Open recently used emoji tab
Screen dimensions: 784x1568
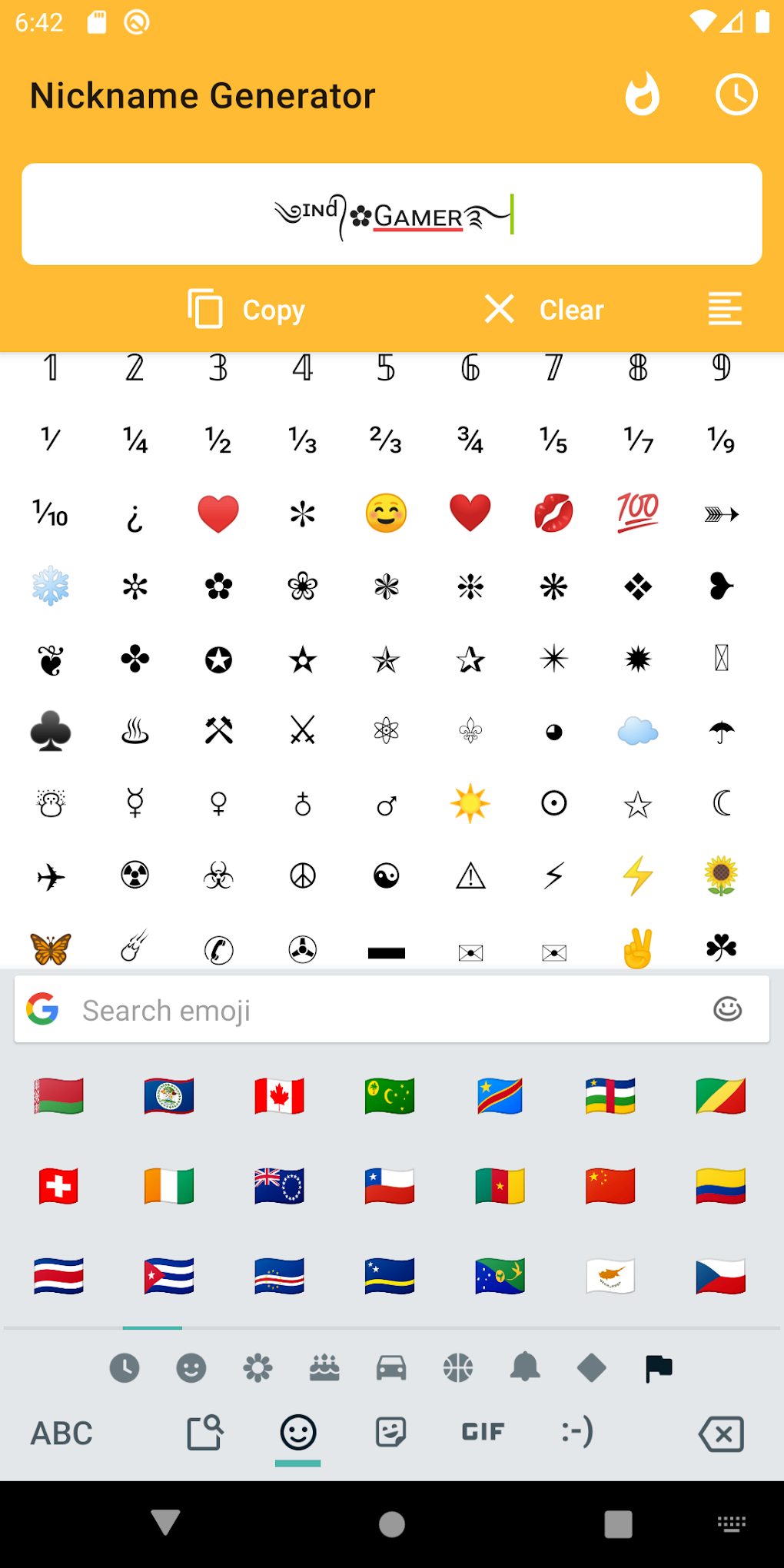[125, 1368]
